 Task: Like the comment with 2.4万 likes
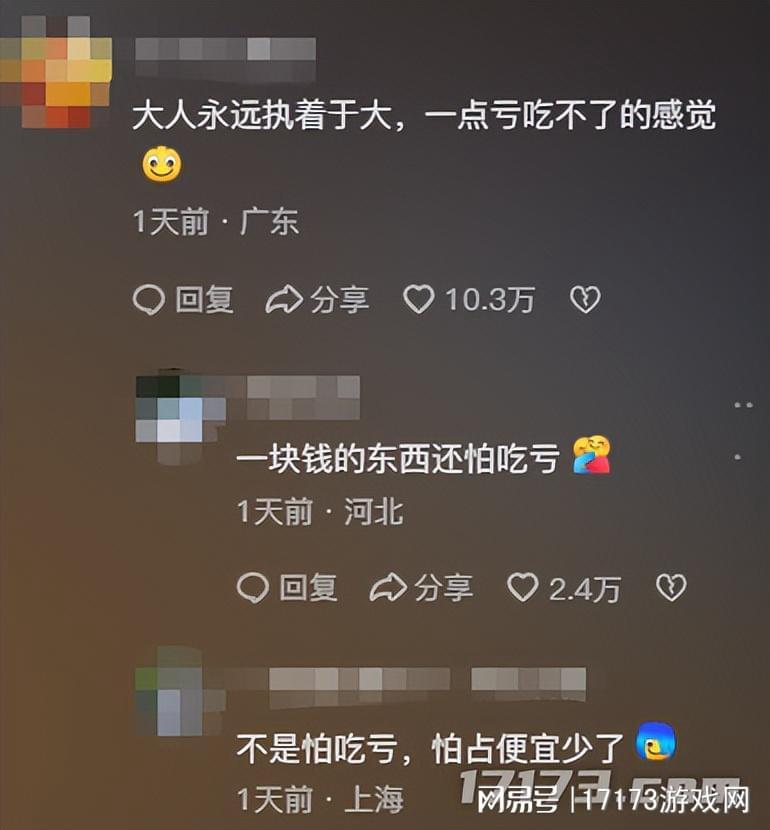coord(523,587)
